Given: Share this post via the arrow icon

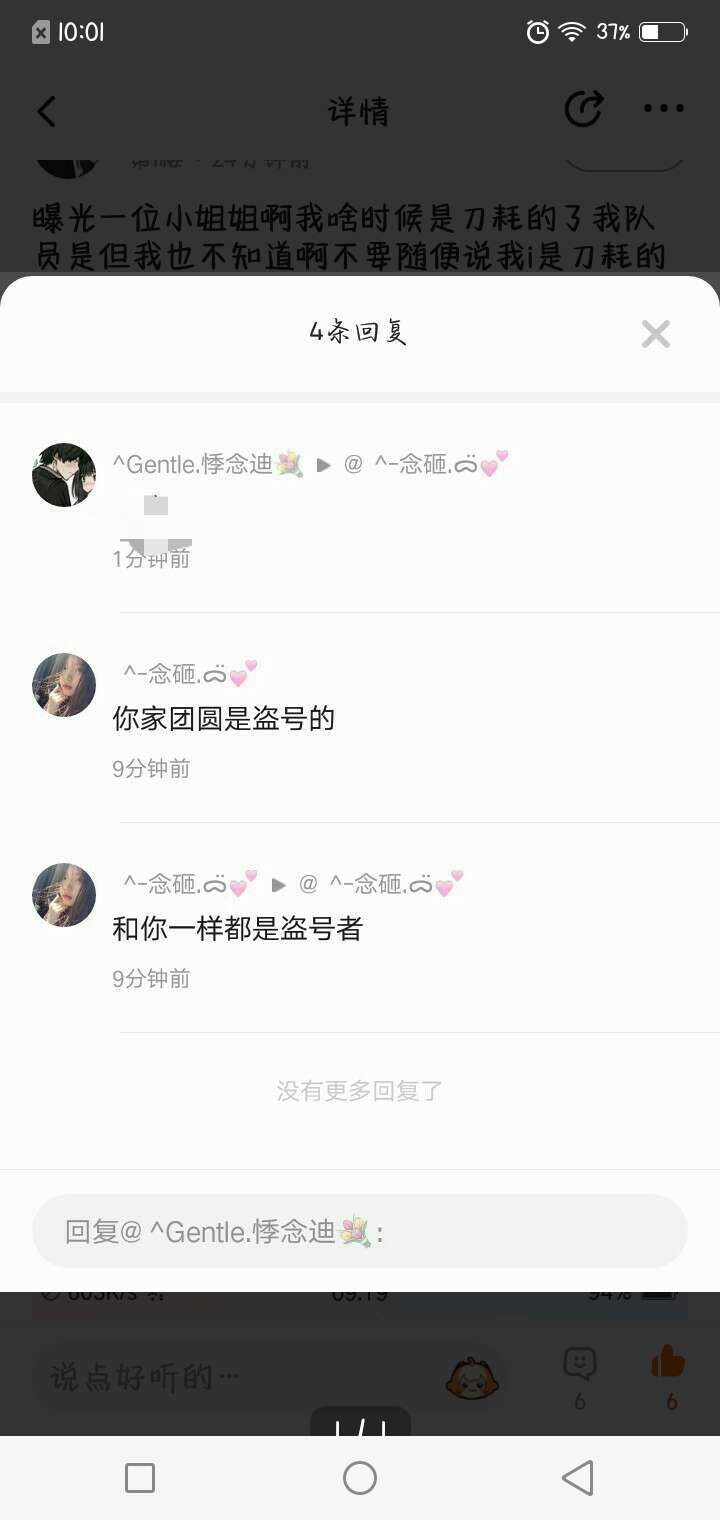Looking at the screenshot, I should coord(583,109).
